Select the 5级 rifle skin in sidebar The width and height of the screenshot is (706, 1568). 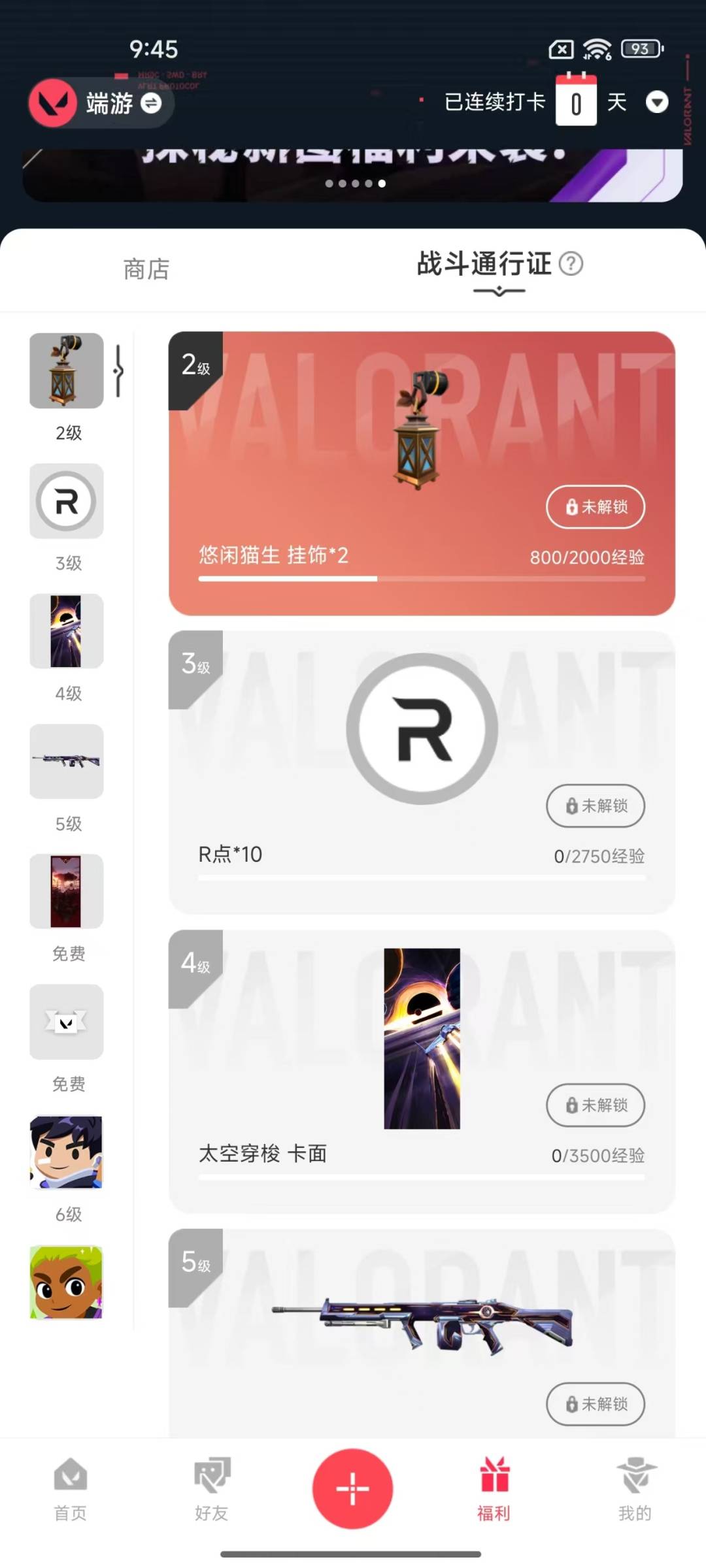(x=67, y=761)
